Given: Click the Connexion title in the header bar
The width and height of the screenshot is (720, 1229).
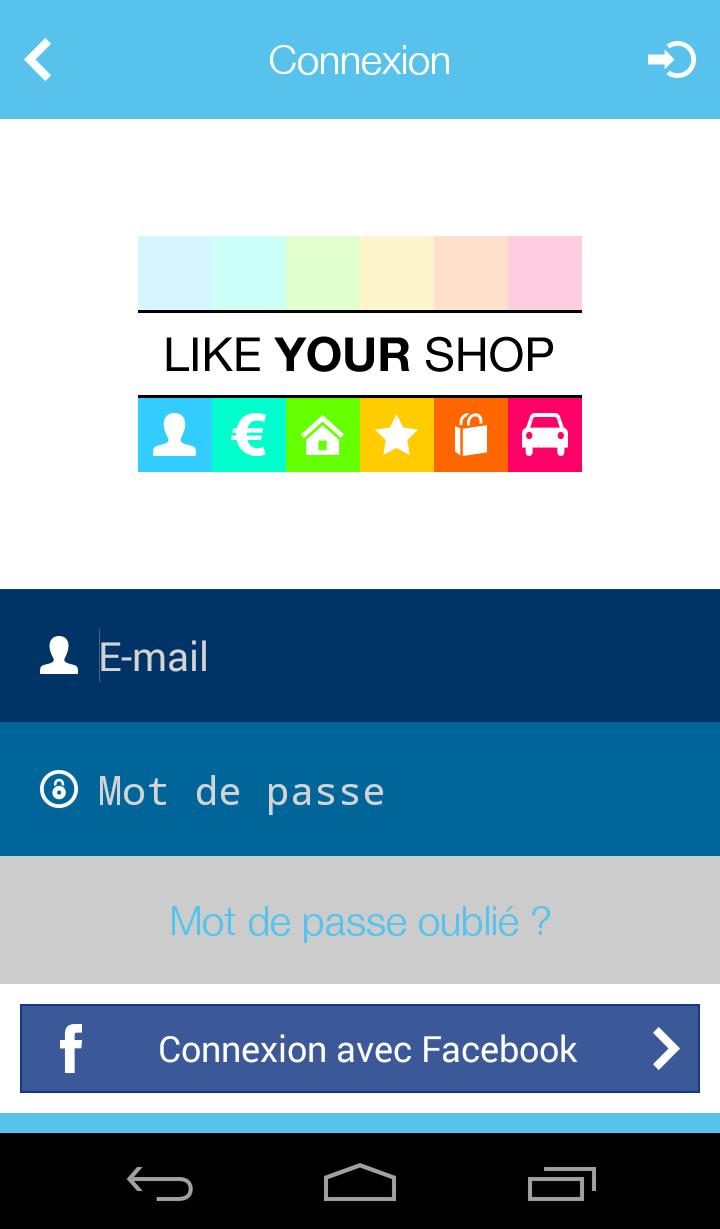Looking at the screenshot, I should coord(359,58).
